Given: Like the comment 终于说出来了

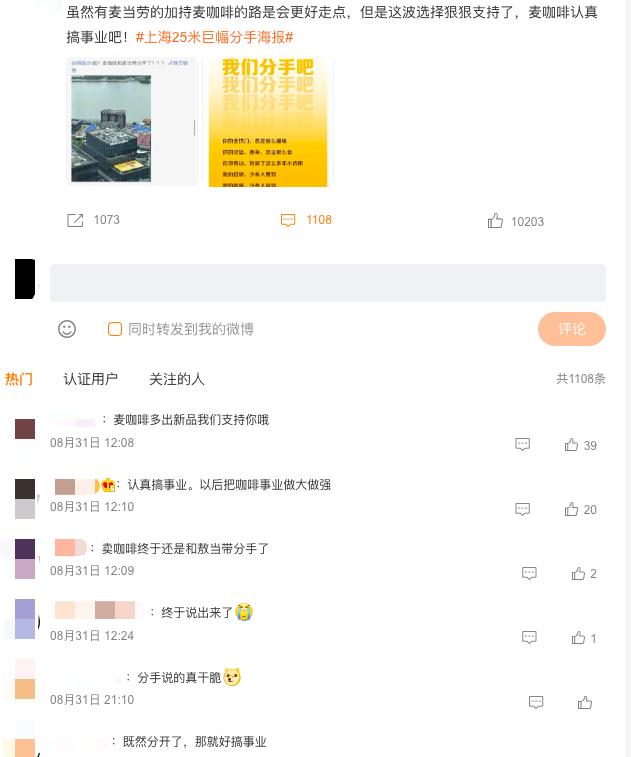Looking at the screenshot, I should tap(579, 638).
